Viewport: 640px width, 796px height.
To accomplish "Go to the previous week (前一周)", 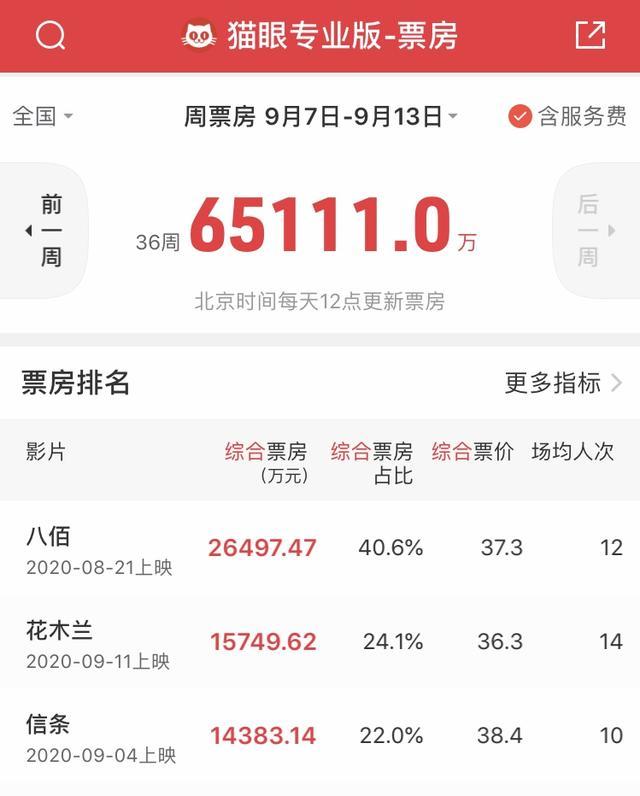I will tap(47, 231).
